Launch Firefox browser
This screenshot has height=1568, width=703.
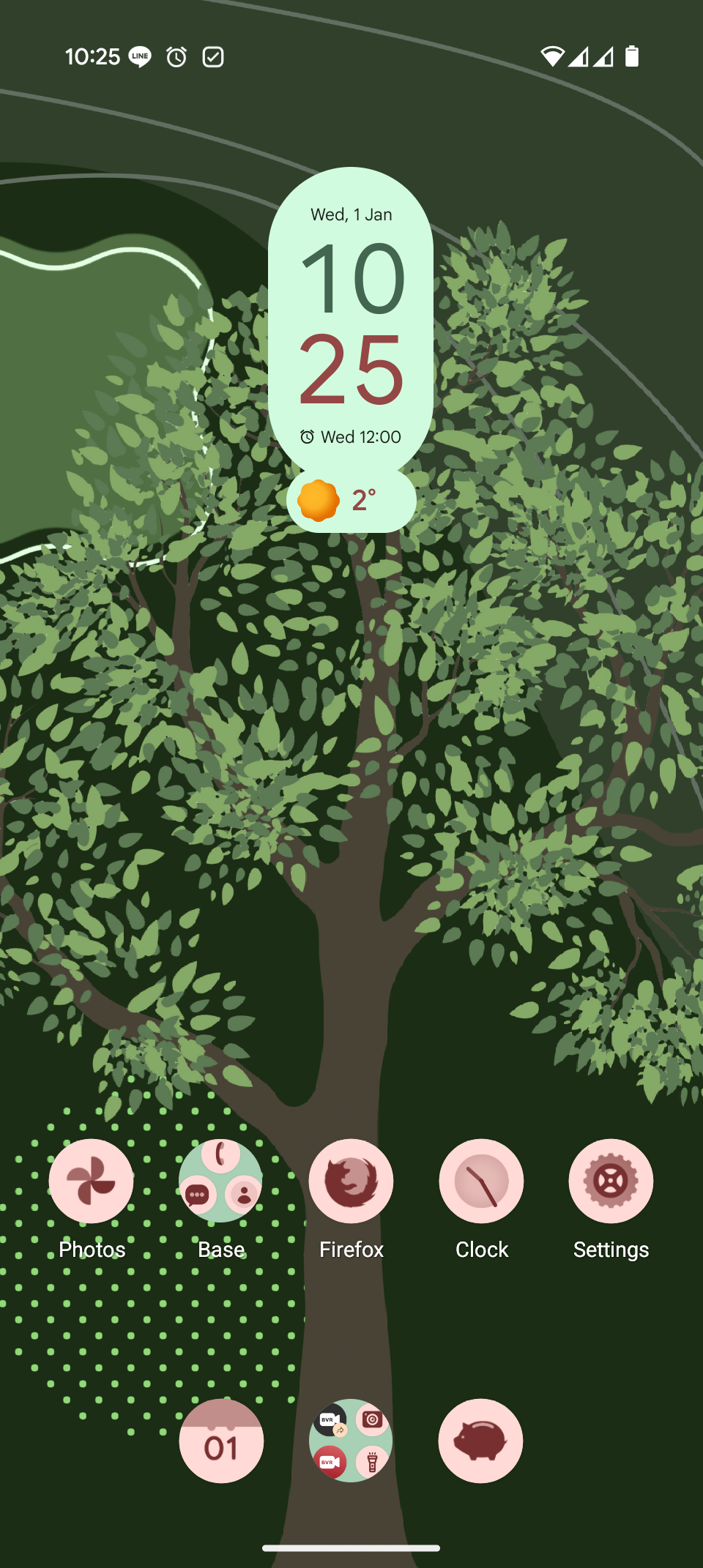(x=351, y=1181)
